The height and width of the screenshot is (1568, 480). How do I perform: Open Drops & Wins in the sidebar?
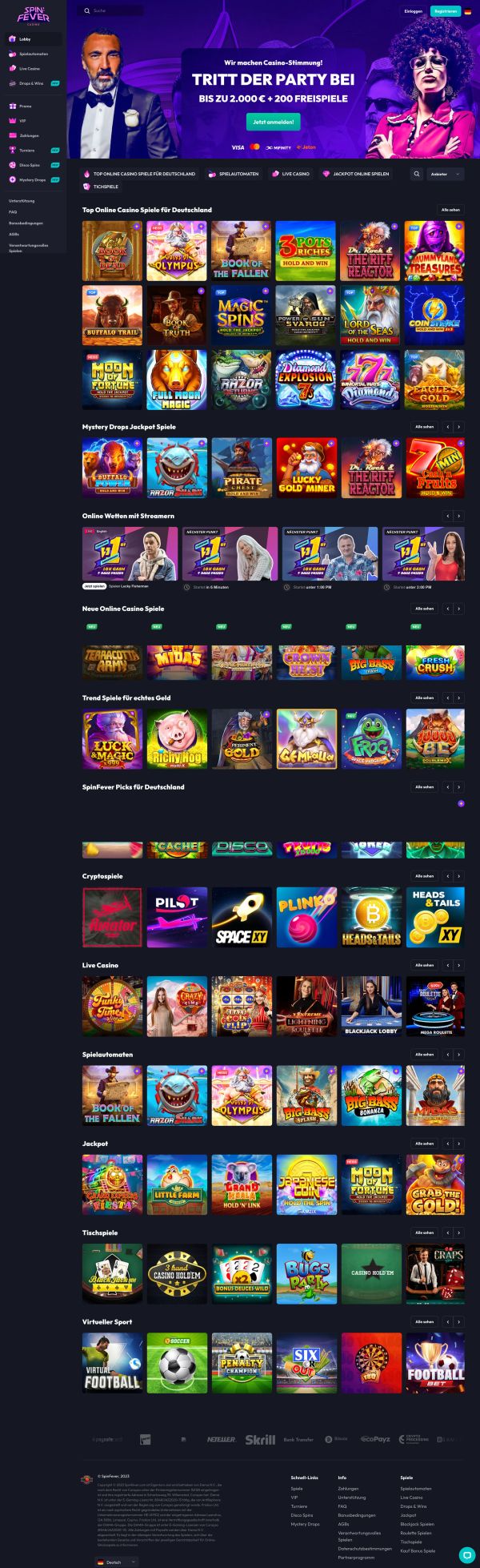[31, 83]
